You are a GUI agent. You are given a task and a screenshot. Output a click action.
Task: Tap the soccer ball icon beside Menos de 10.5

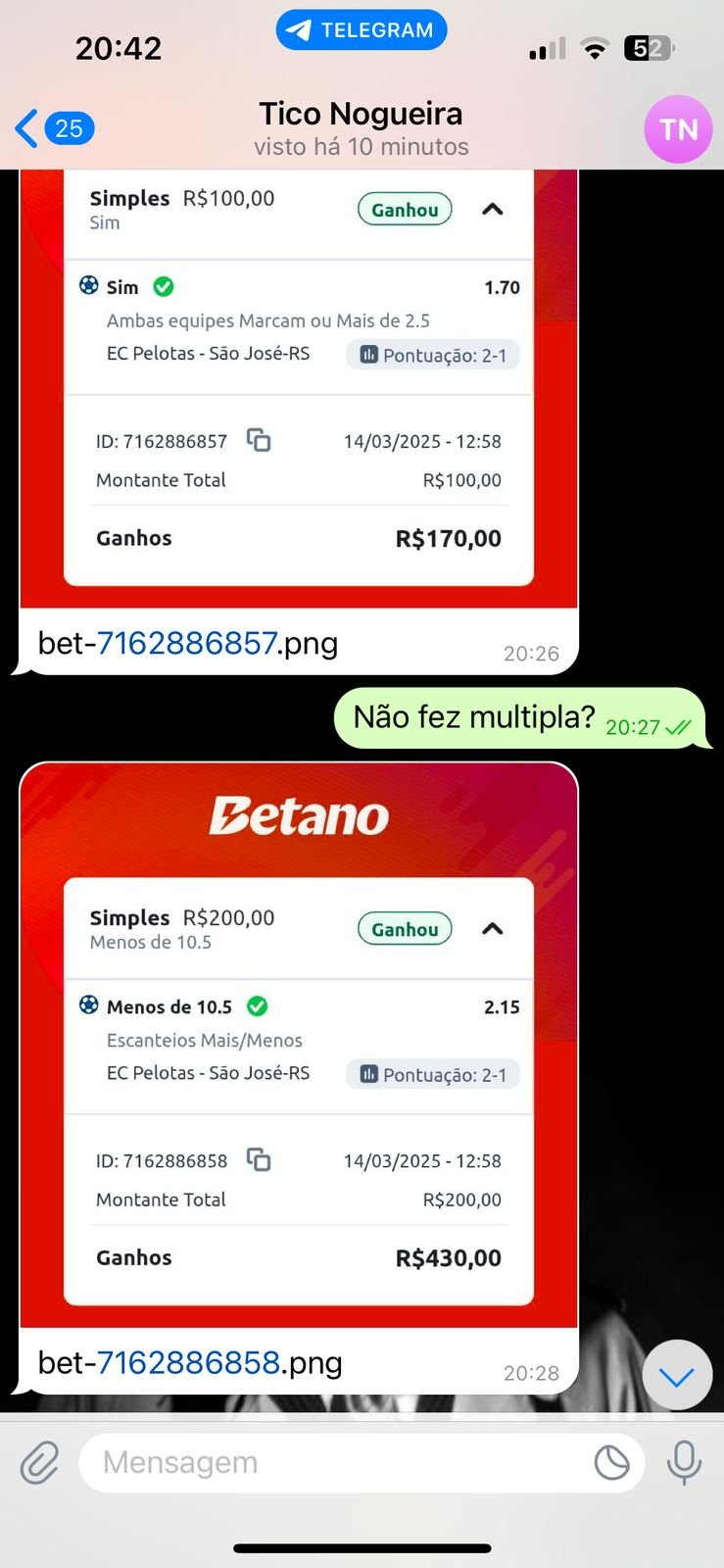[x=89, y=1006]
